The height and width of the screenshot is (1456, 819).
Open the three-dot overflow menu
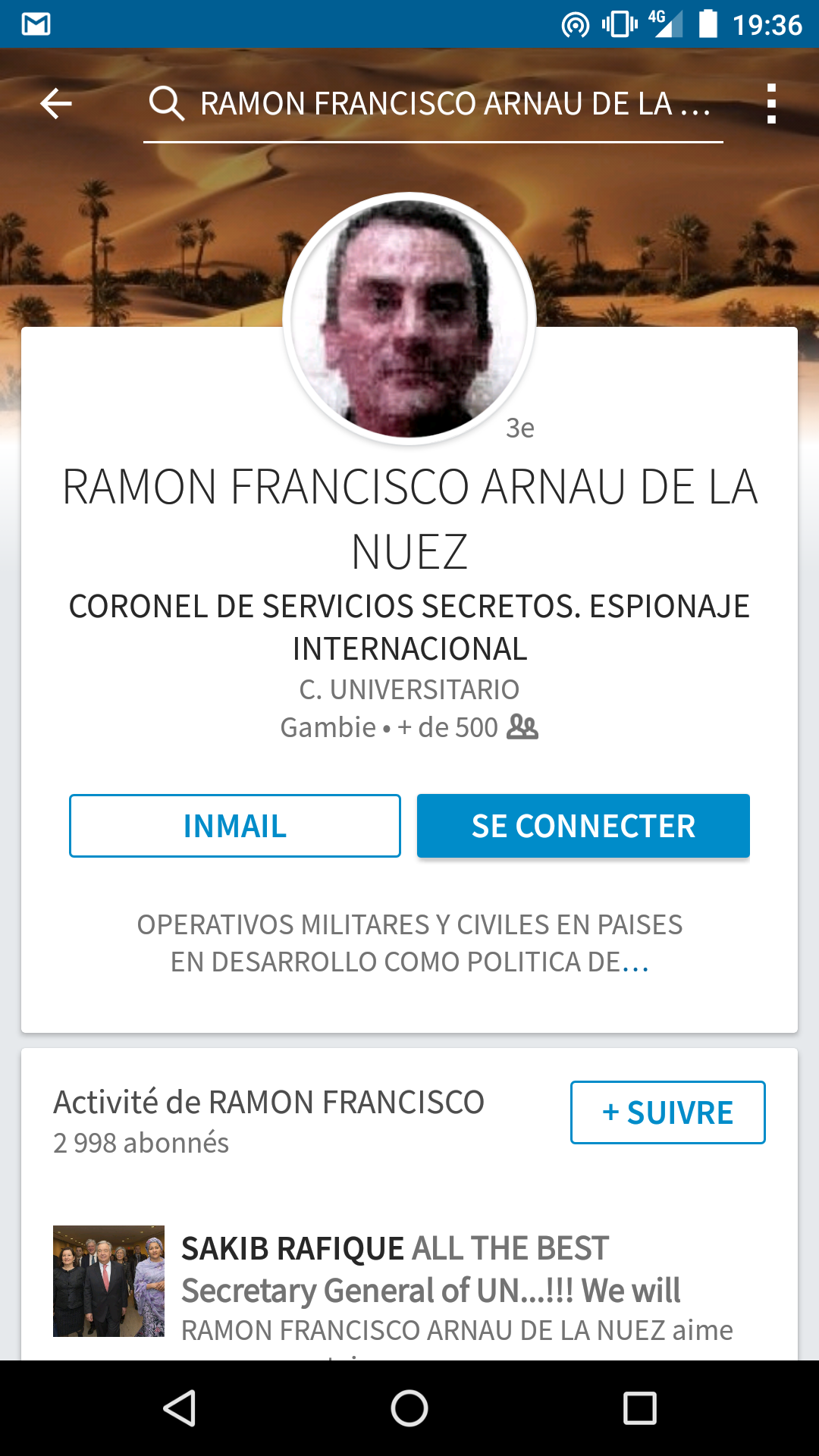click(771, 104)
